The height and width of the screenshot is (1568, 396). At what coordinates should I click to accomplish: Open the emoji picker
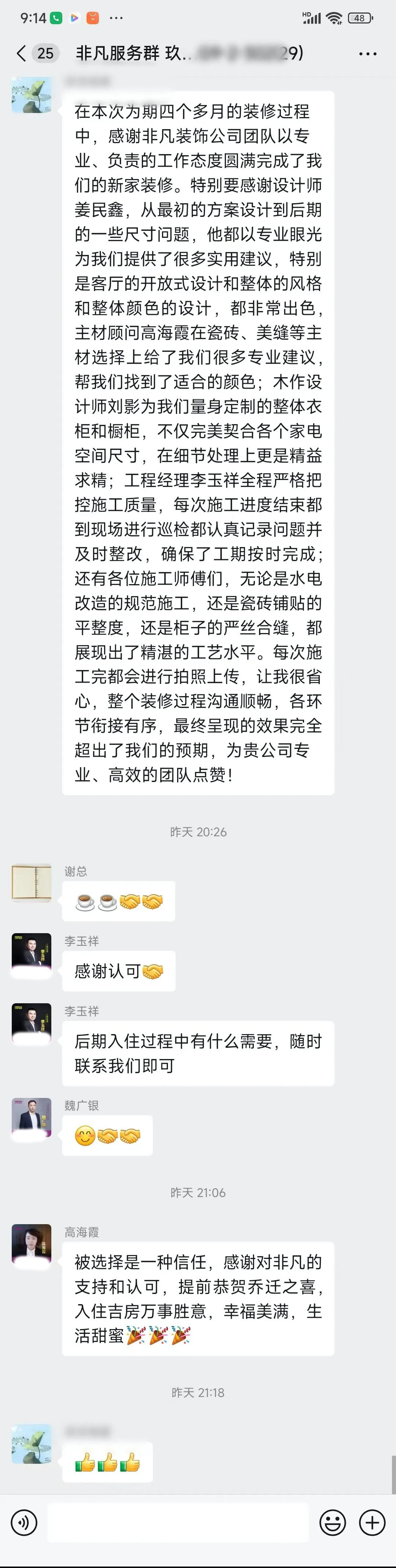click(x=333, y=1523)
